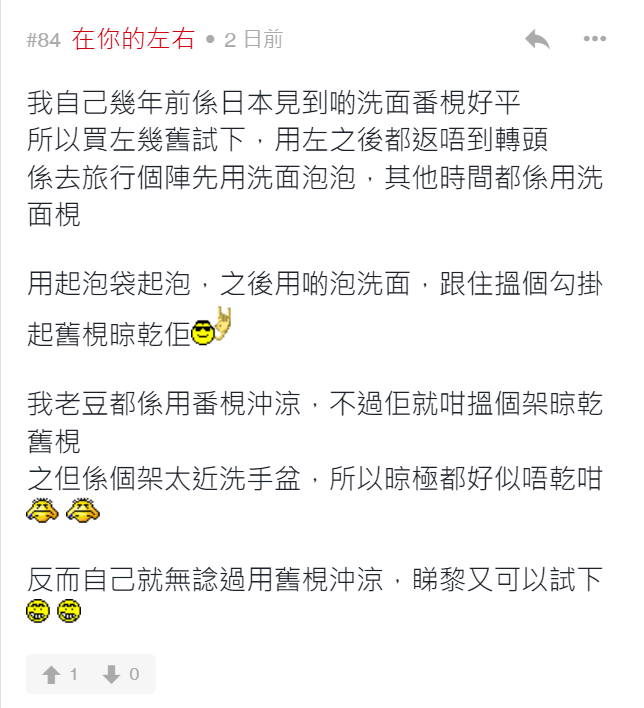Open the overflow menu for post #84
This screenshot has width=644, height=708.
(593, 40)
